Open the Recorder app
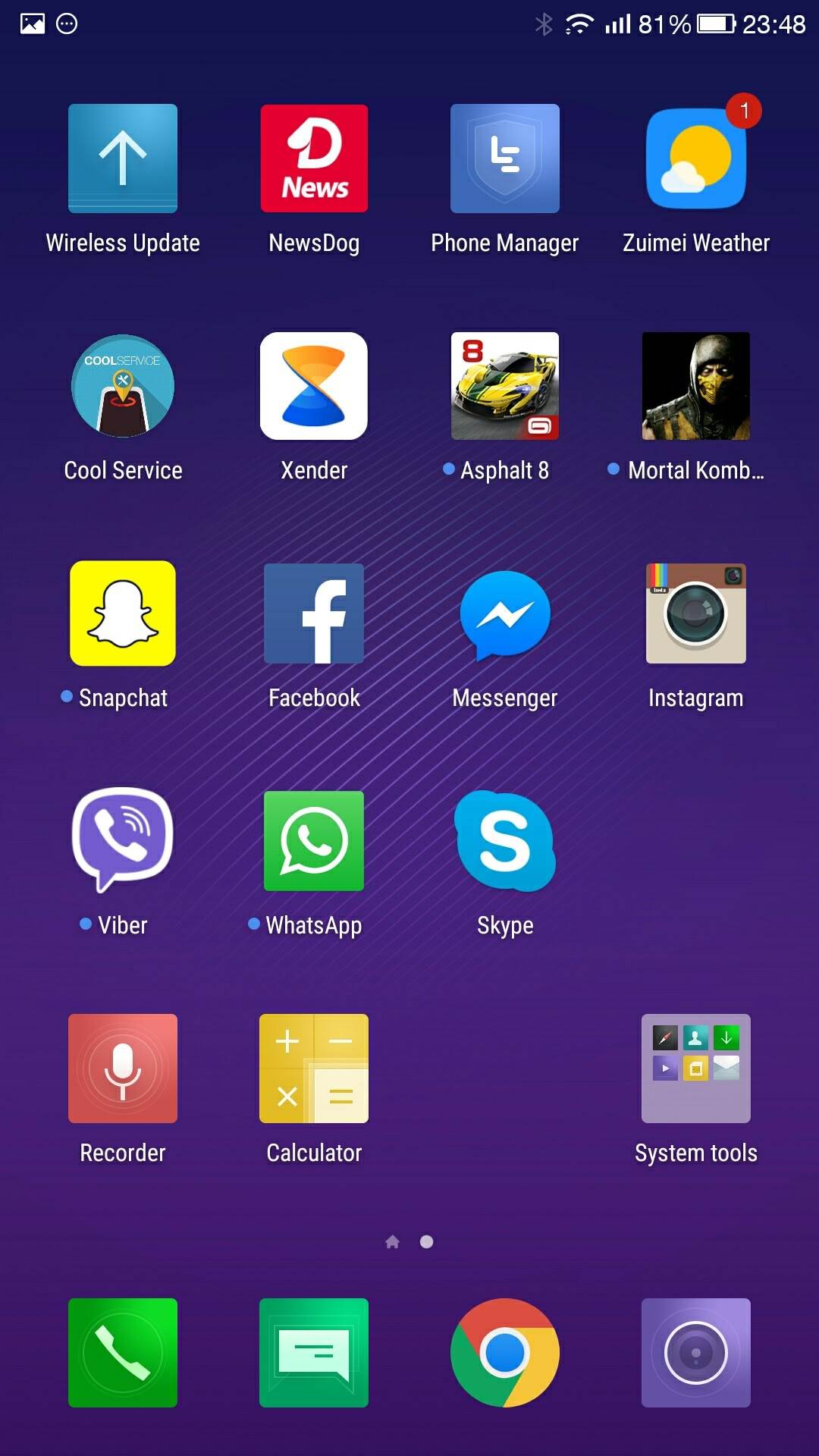The height and width of the screenshot is (1456, 819). pyautogui.click(x=123, y=1068)
